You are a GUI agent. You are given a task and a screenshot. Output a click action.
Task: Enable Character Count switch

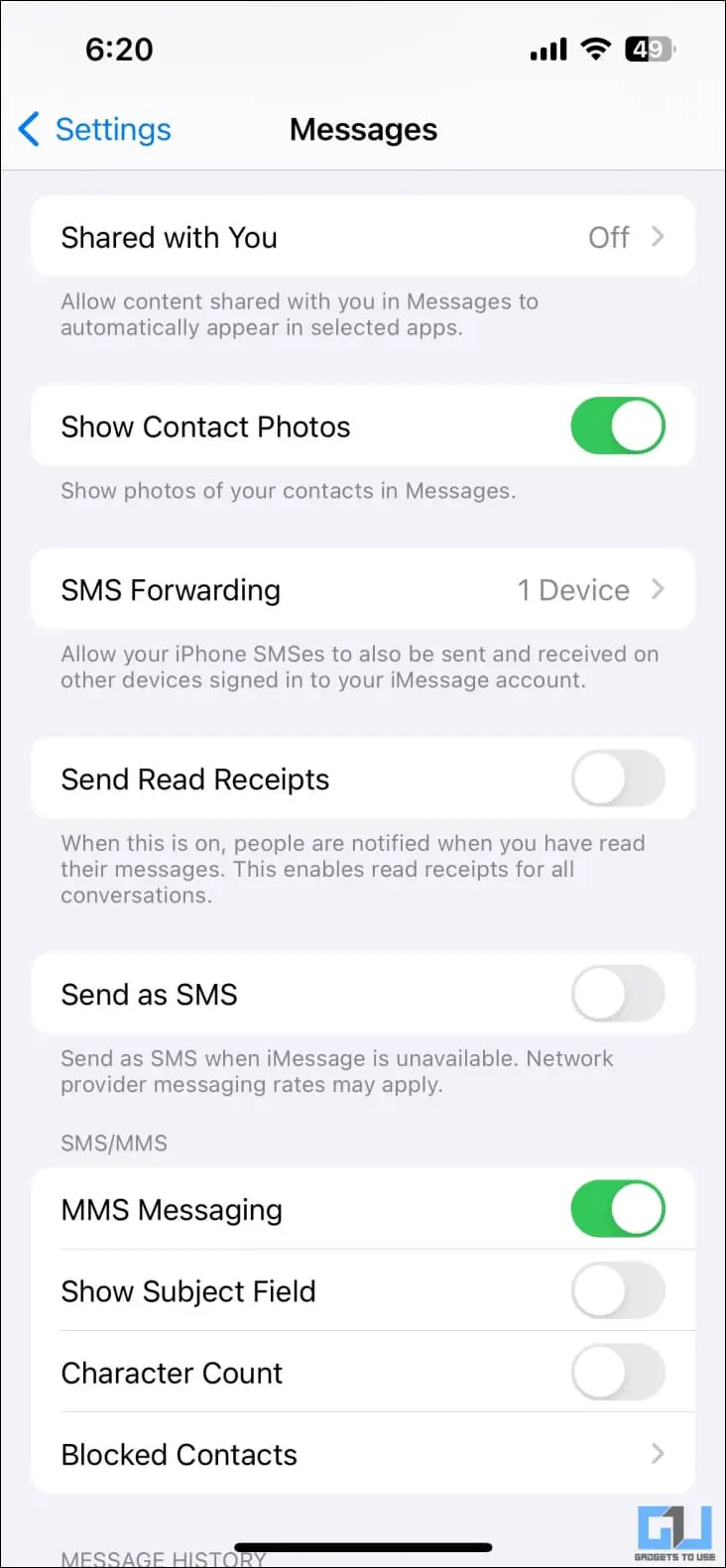coord(618,1373)
